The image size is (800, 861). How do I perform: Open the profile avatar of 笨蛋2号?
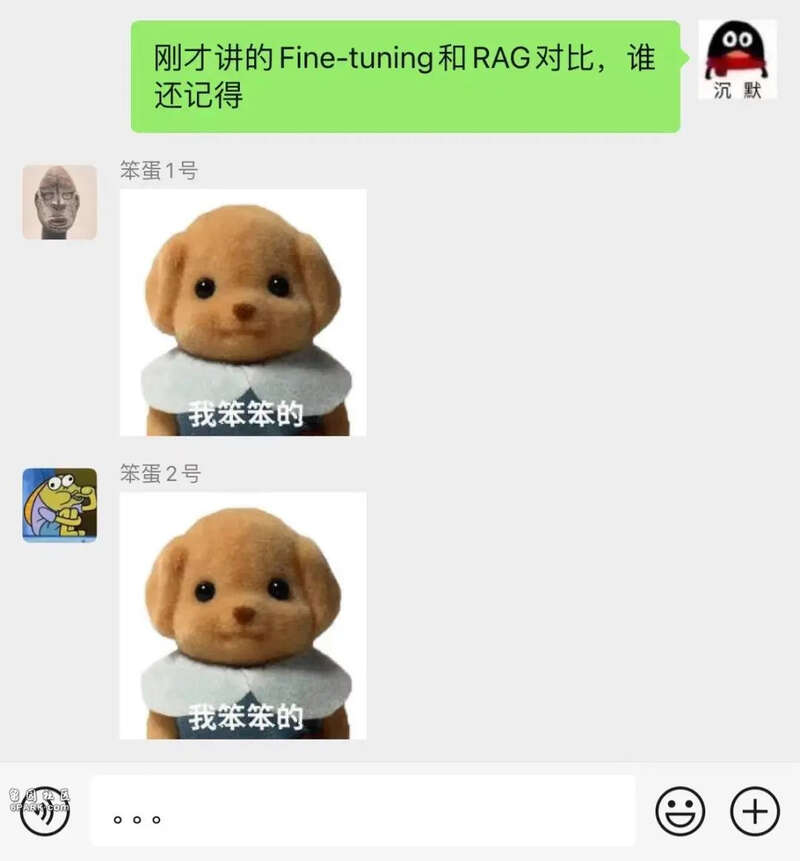(x=60, y=505)
